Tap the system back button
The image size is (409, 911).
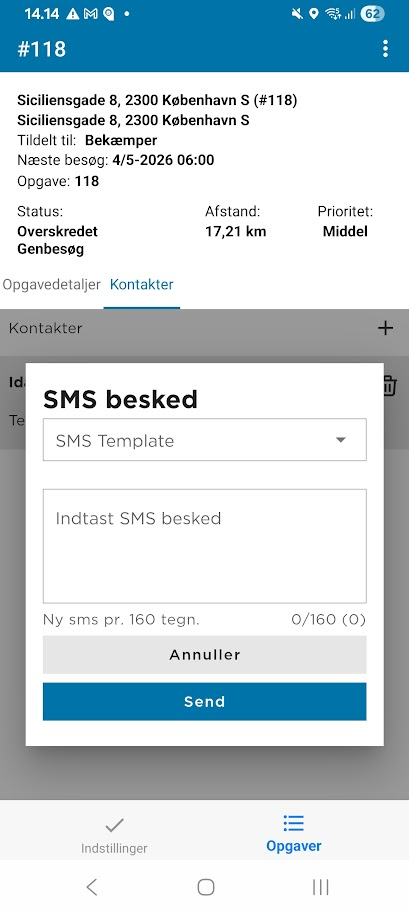click(91, 887)
